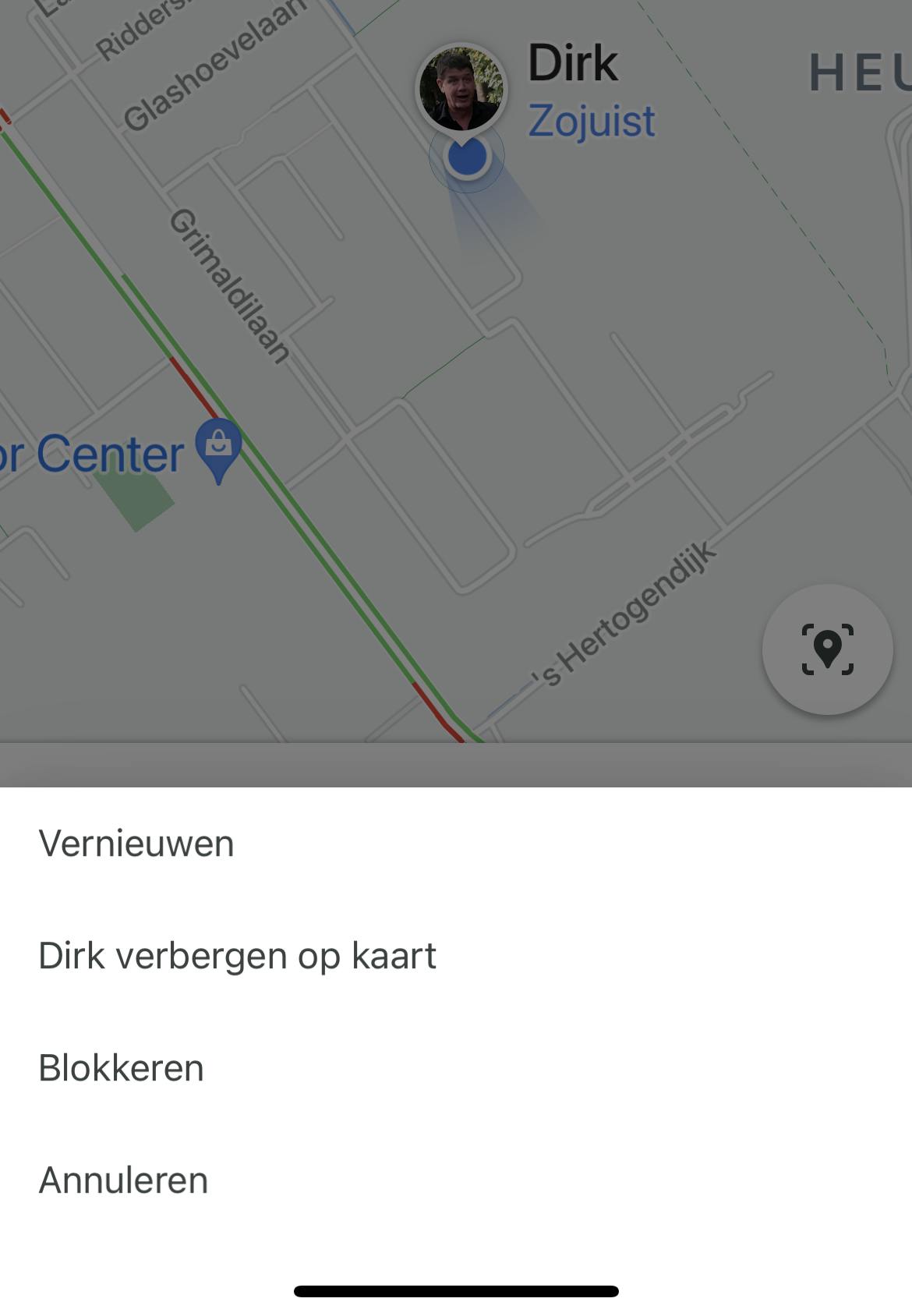This screenshot has height=1316, width=912.
Task: Select Vernieuwen to refresh location
Action: click(x=136, y=844)
